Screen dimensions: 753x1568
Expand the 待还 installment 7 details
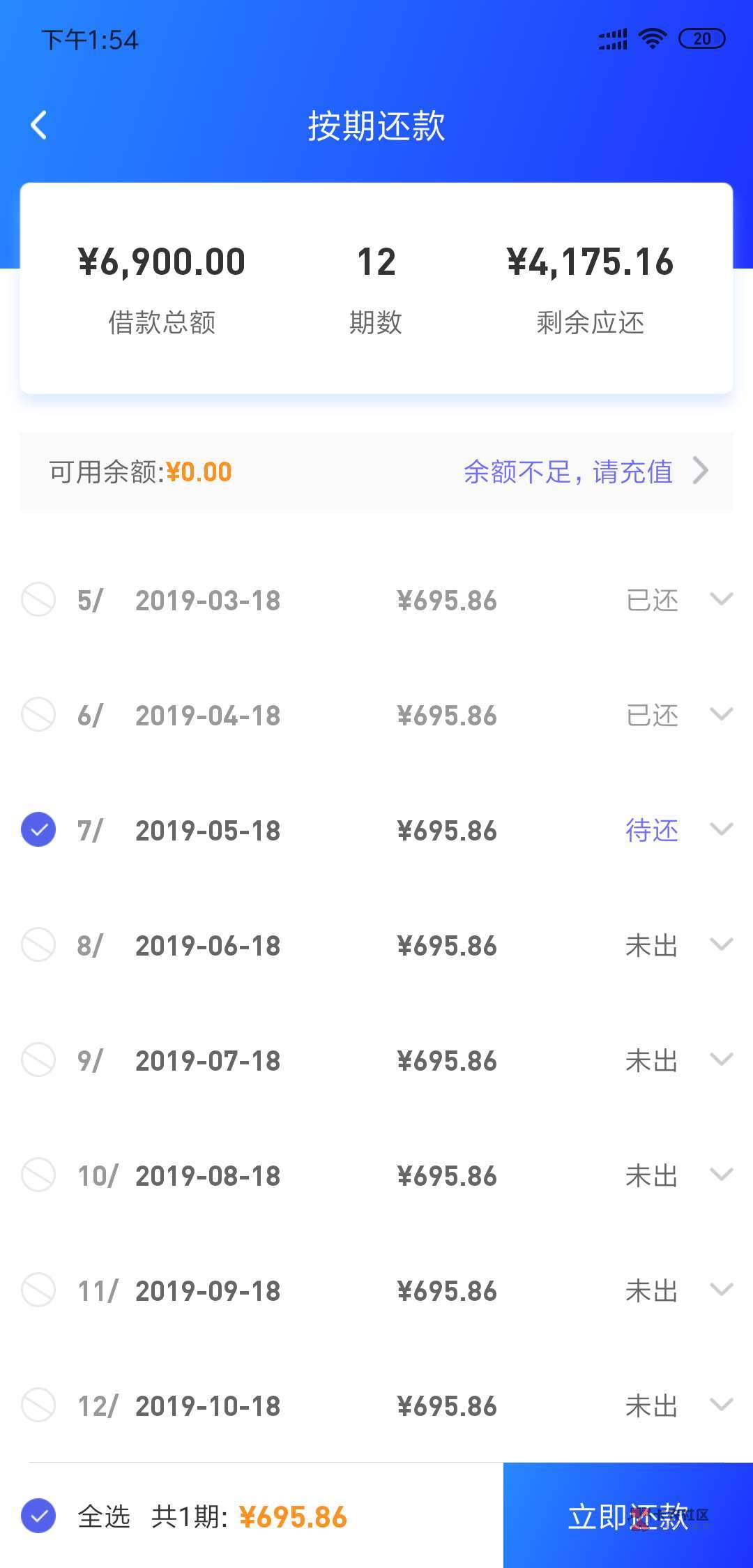721,829
